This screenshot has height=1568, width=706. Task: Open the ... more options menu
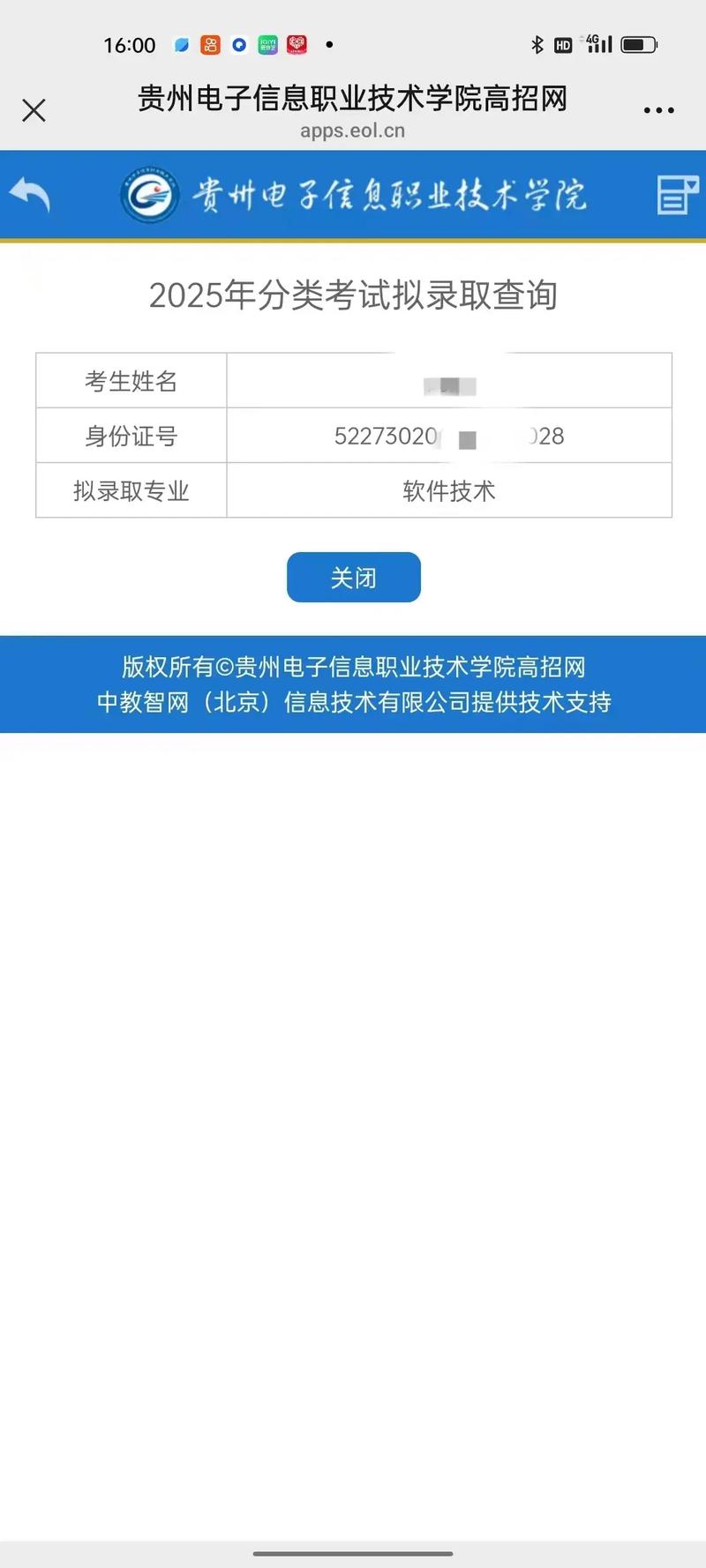tap(658, 110)
